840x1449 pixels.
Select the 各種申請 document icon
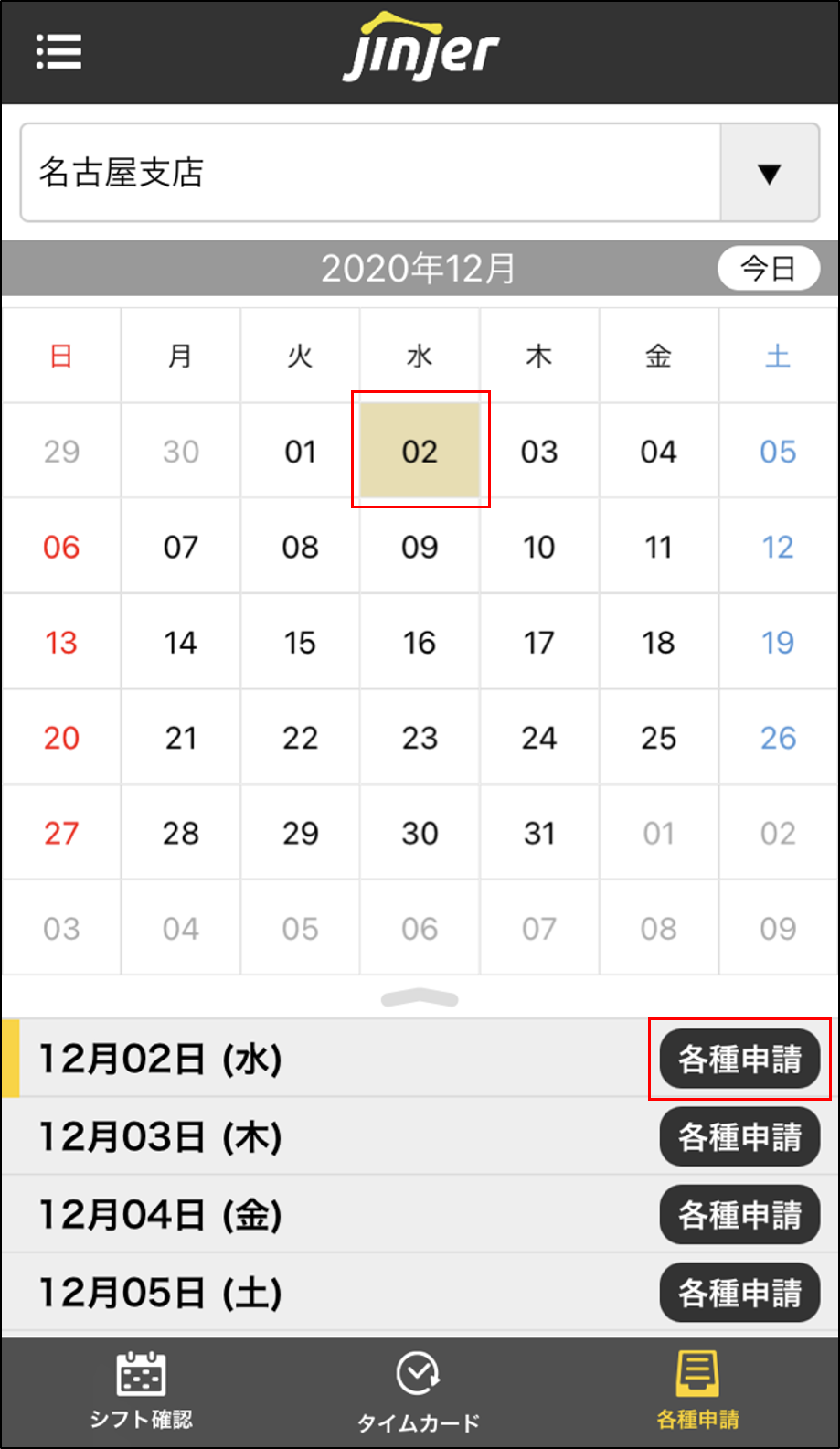pyautogui.click(x=696, y=1371)
